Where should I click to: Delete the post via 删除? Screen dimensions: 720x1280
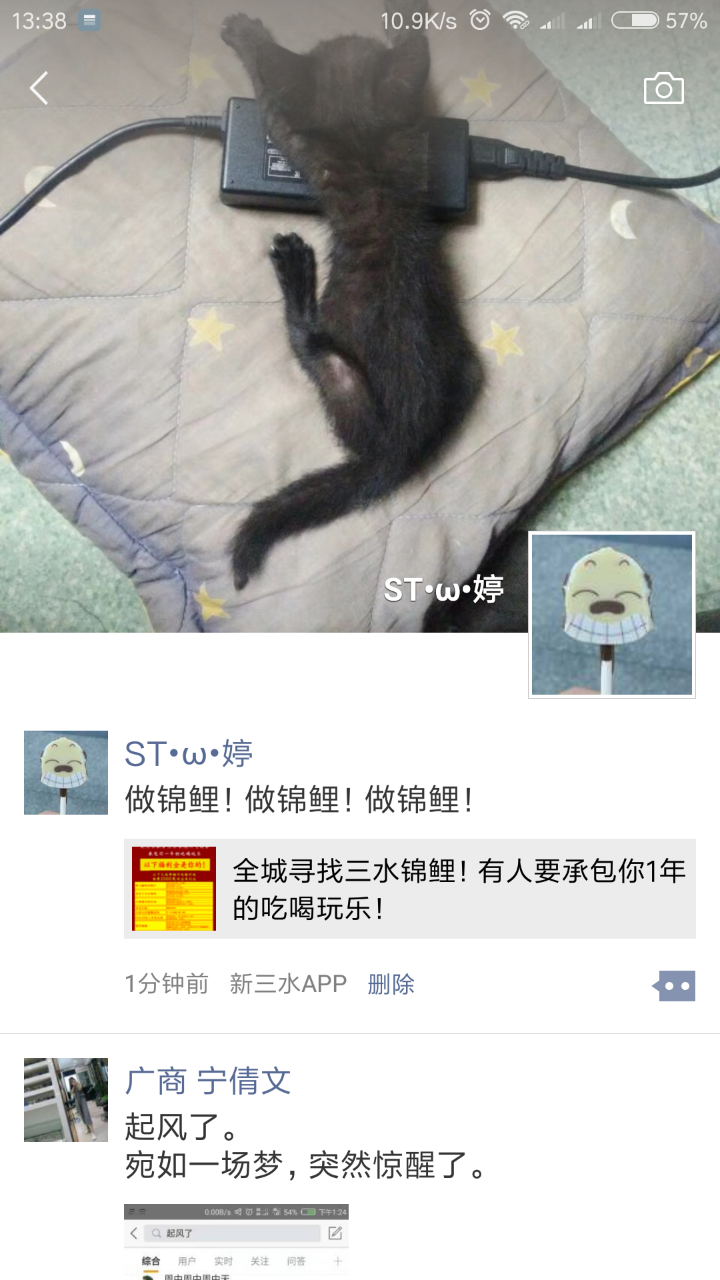391,984
